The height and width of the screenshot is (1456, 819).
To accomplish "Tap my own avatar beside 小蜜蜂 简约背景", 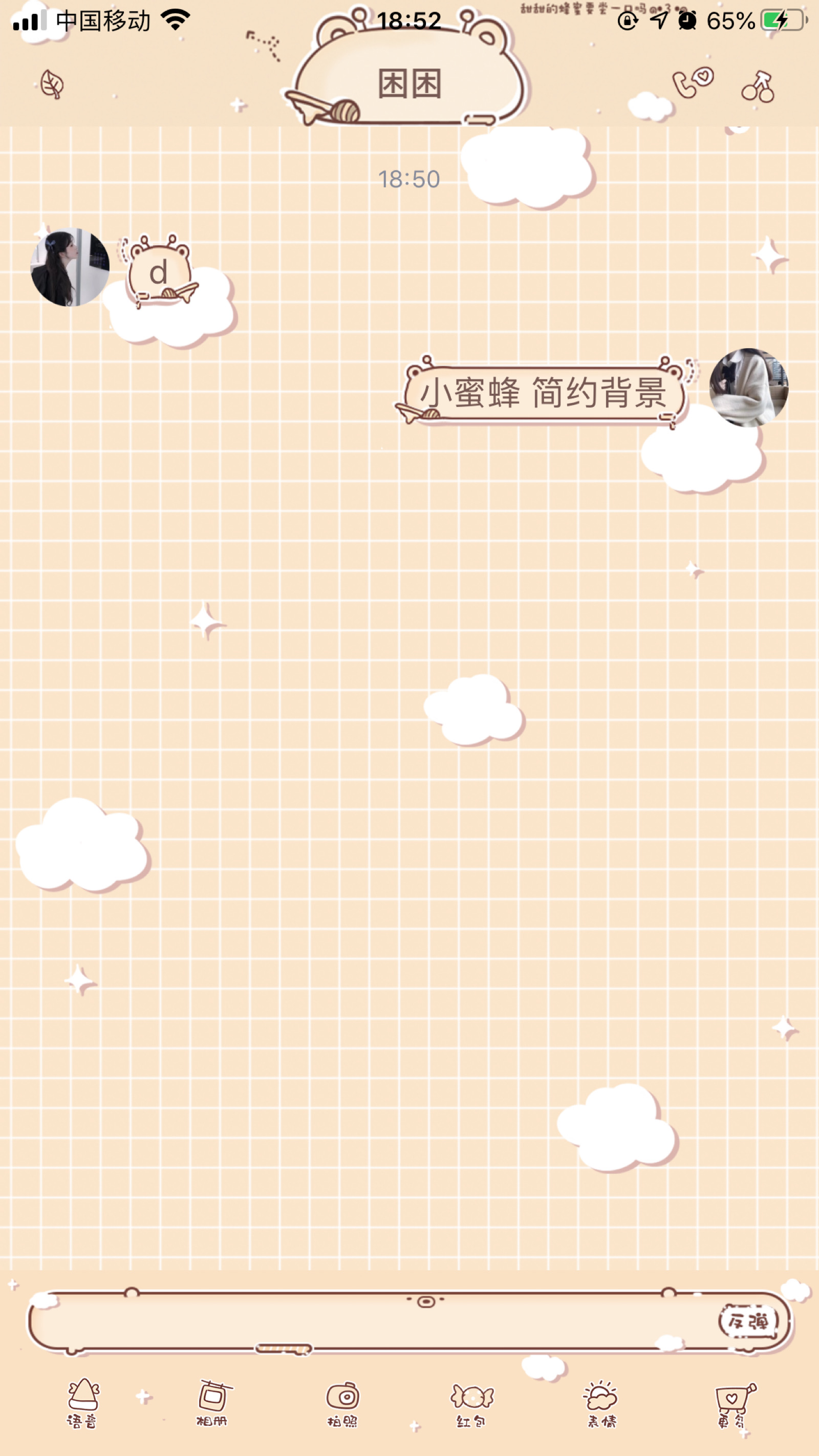I will (x=748, y=387).
